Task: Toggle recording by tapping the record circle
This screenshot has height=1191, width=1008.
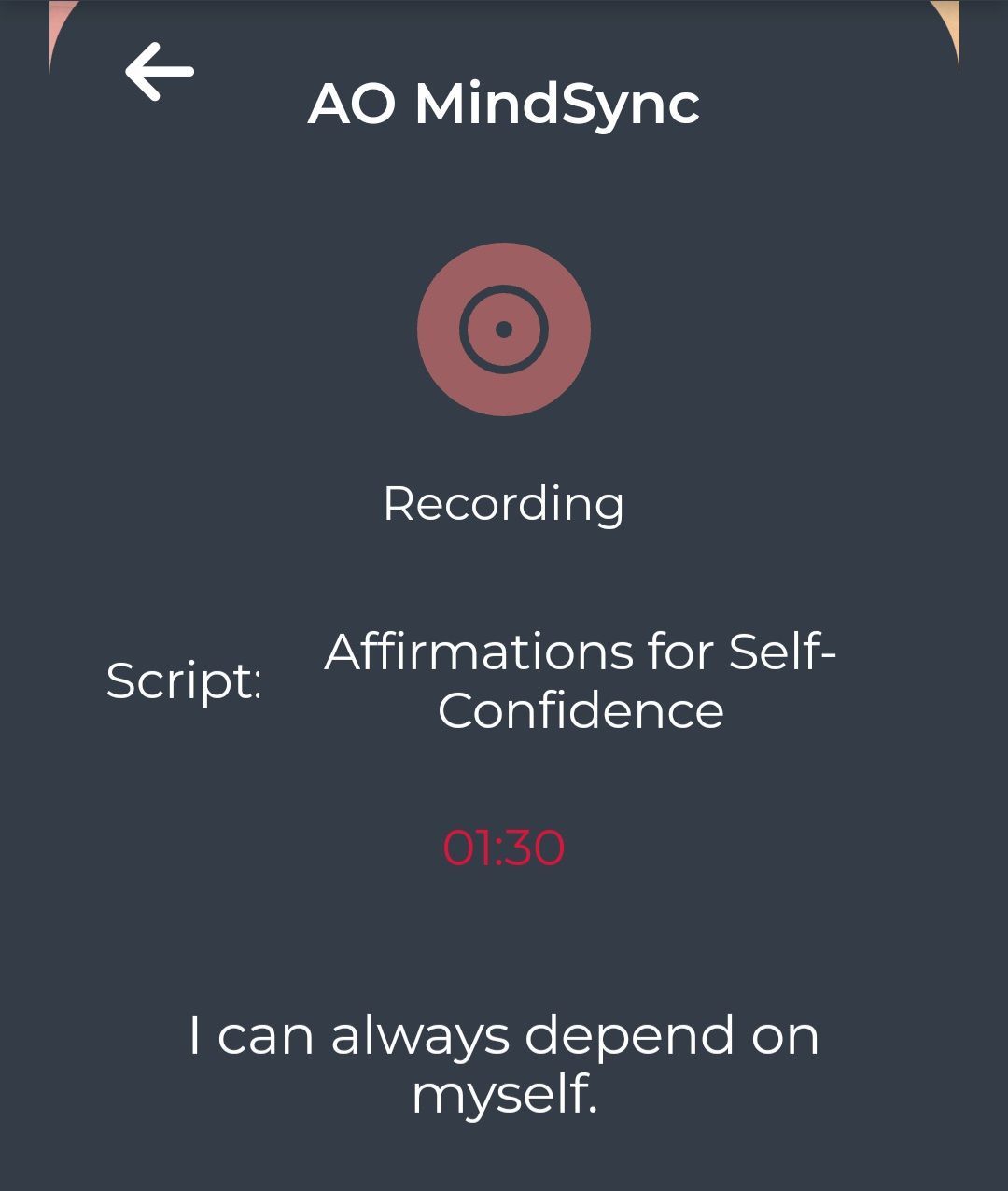Action: pyautogui.click(x=503, y=329)
